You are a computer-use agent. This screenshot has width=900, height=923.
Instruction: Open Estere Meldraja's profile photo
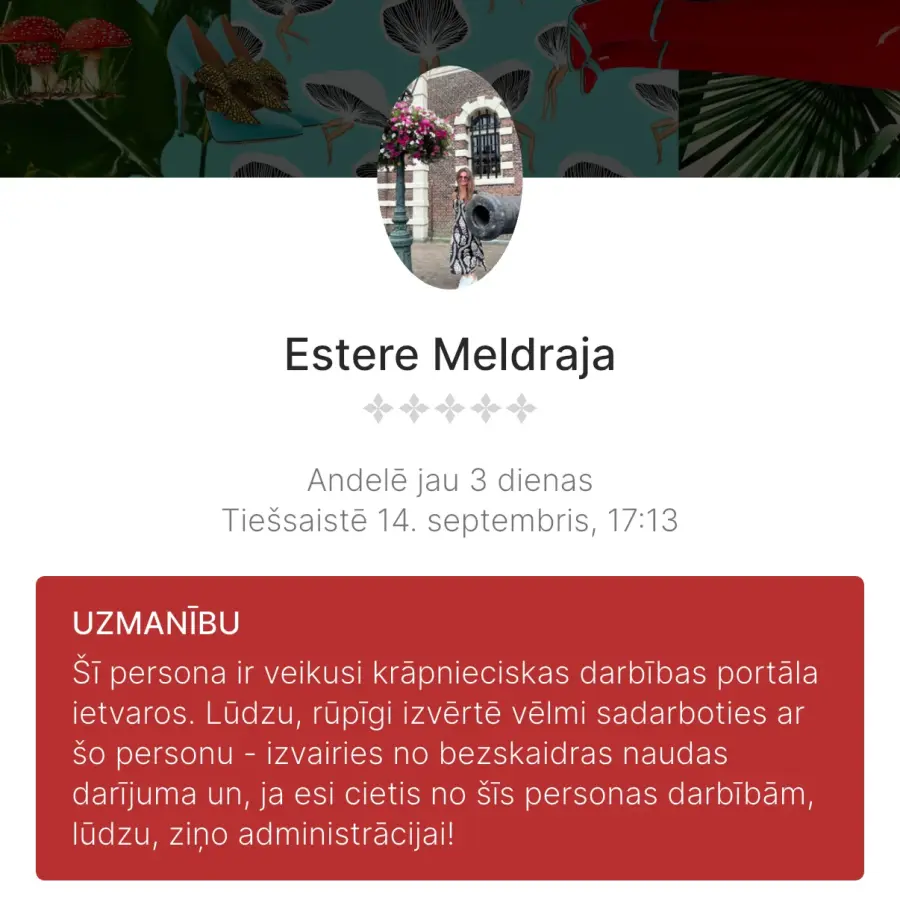(x=450, y=180)
